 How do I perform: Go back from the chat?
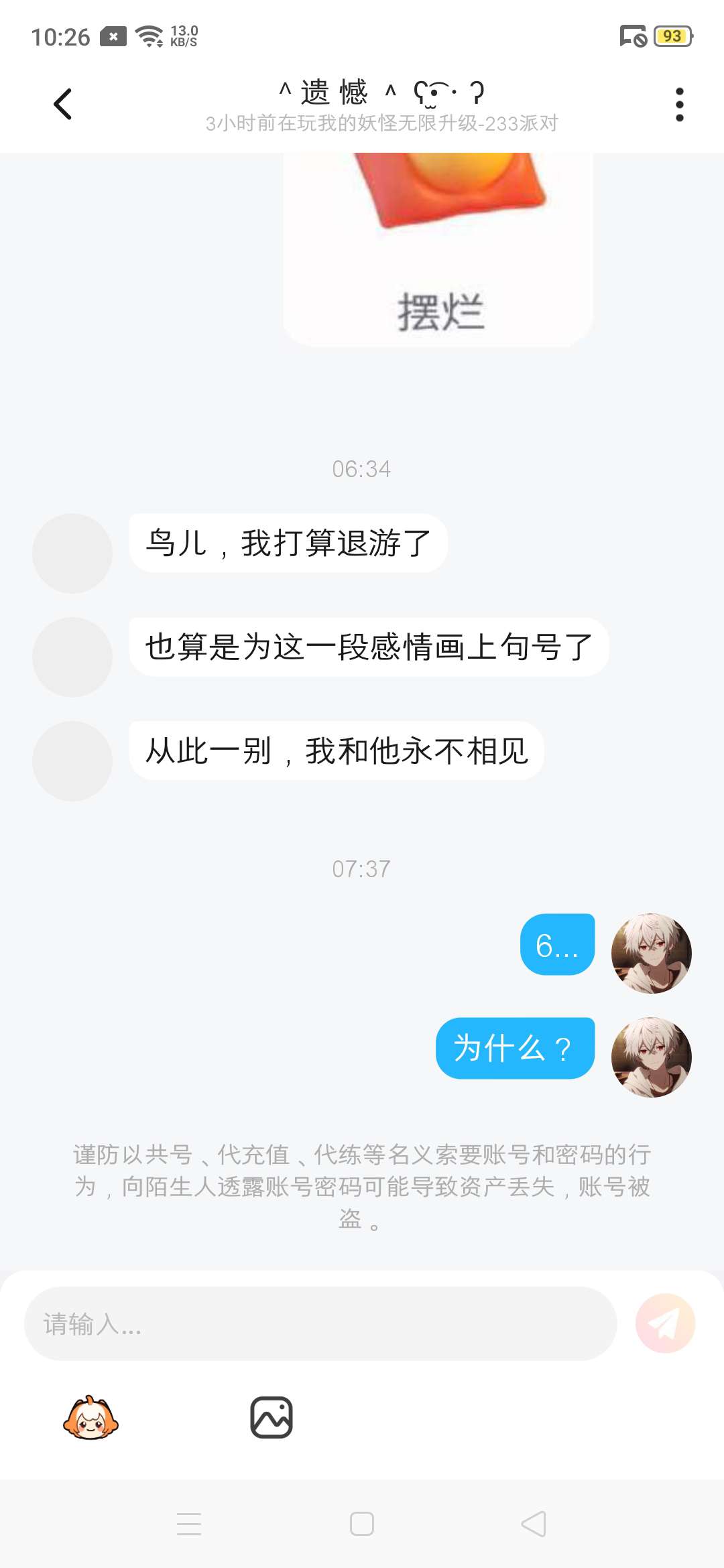click(62, 105)
